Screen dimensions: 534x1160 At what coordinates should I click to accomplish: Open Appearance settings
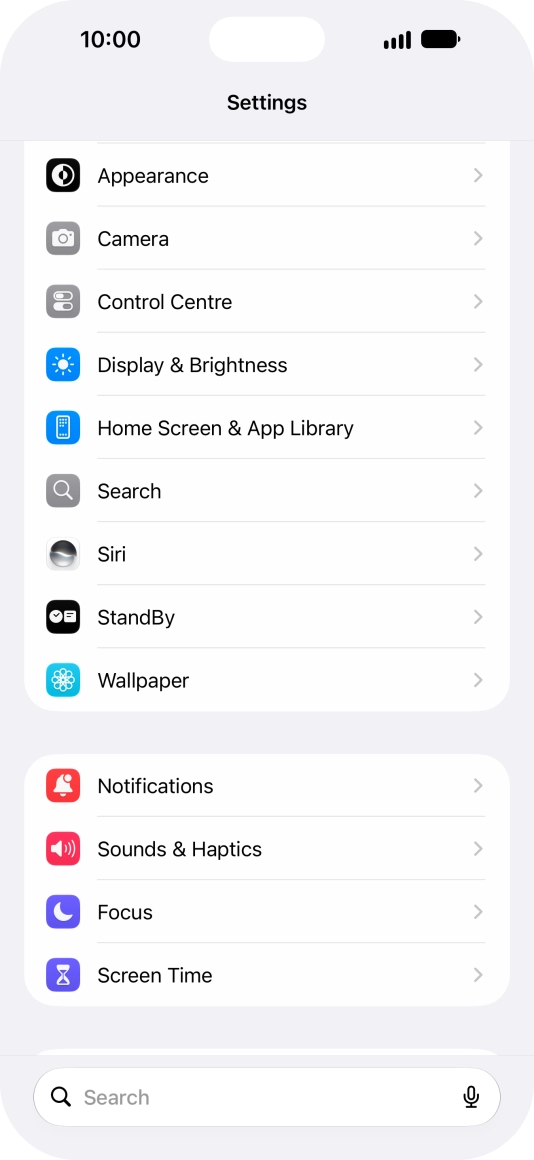267,175
